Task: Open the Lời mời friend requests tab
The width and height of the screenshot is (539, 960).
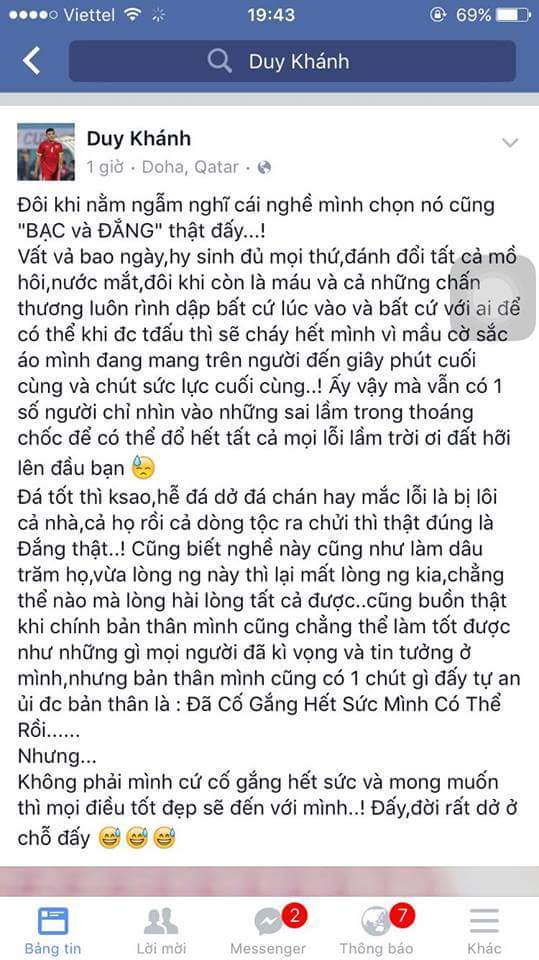Action: [x=161, y=931]
